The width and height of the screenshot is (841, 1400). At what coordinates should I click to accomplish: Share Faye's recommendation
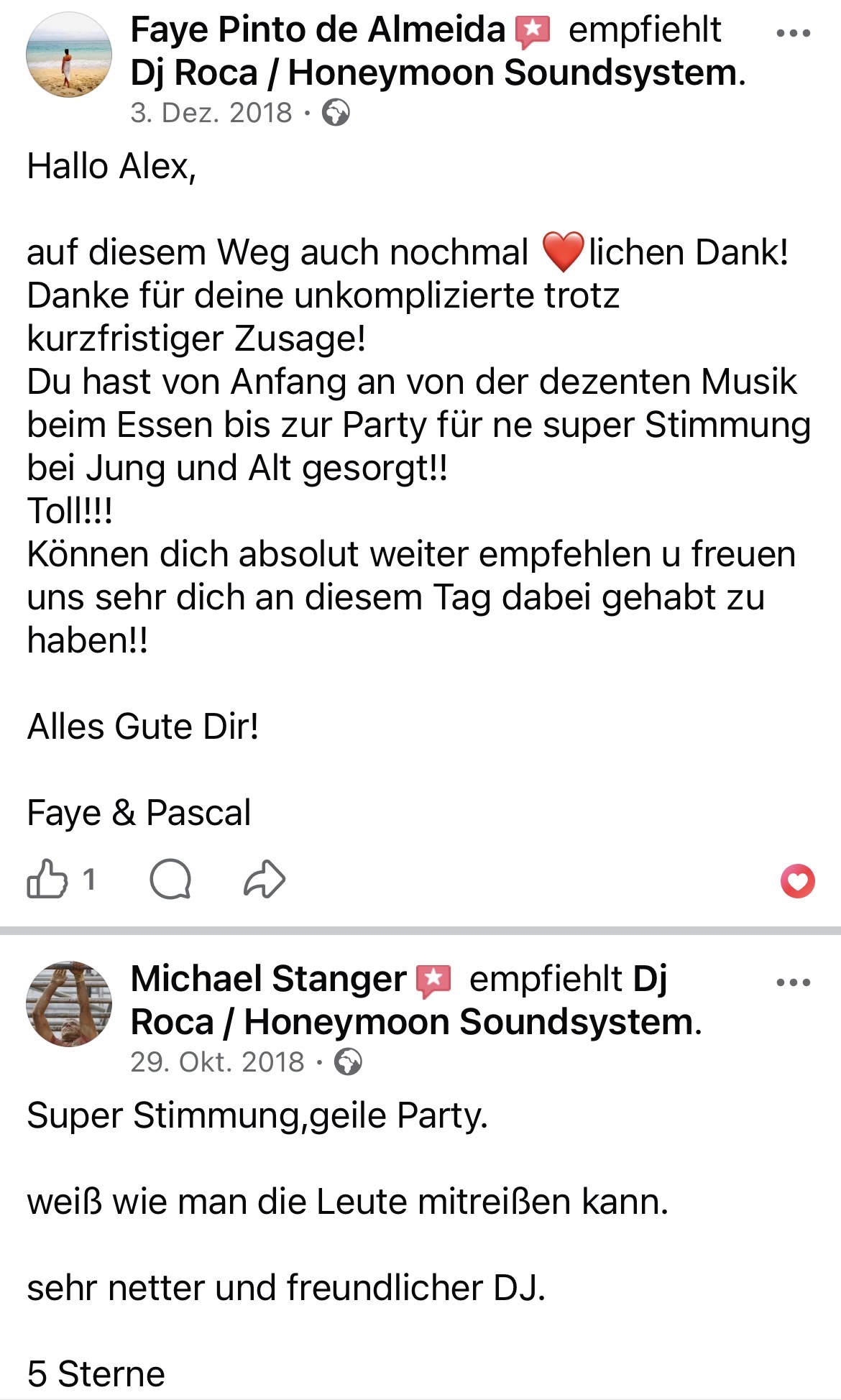265,879
